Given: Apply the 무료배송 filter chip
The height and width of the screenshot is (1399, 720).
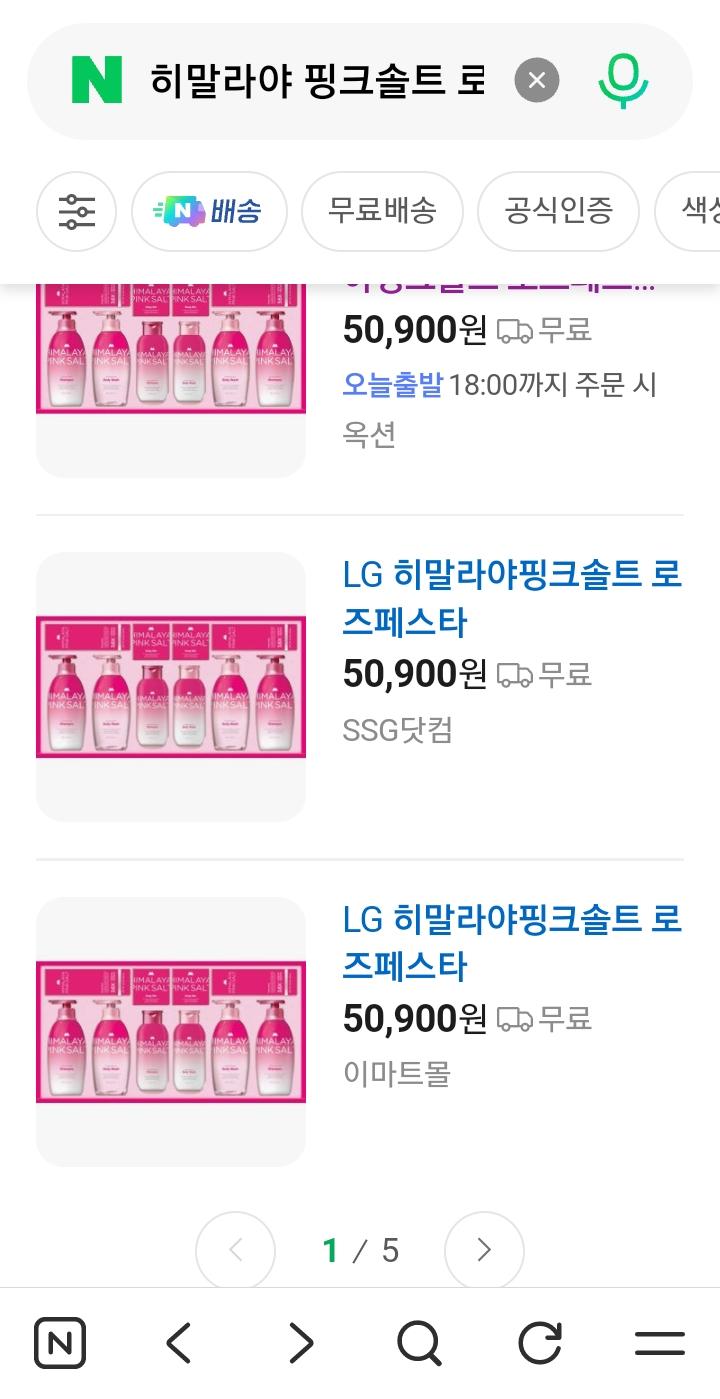Looking at the screenshot, I should [x=382, y=211].
